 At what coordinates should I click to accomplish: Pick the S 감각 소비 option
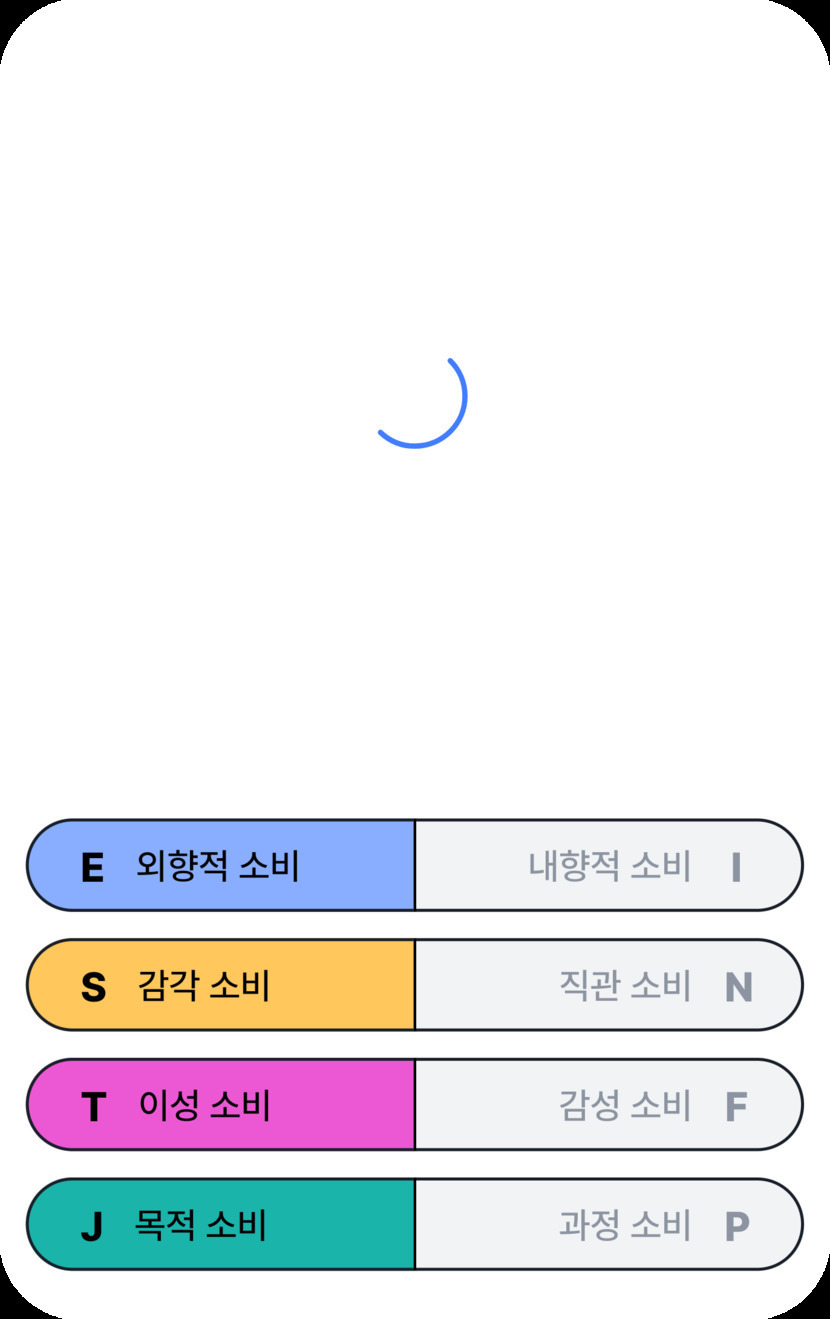(x=221, y=986)
